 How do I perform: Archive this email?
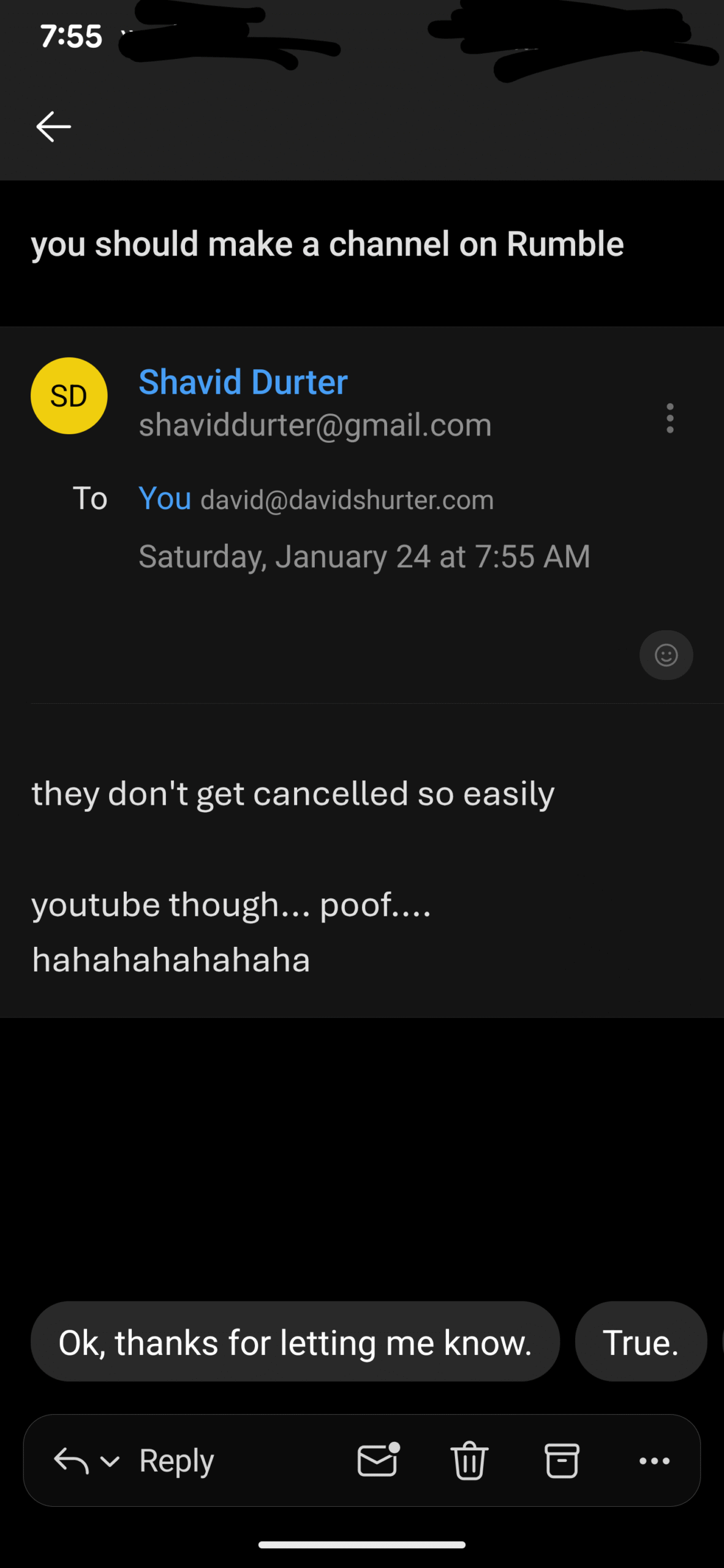(x=562, y=1461)
